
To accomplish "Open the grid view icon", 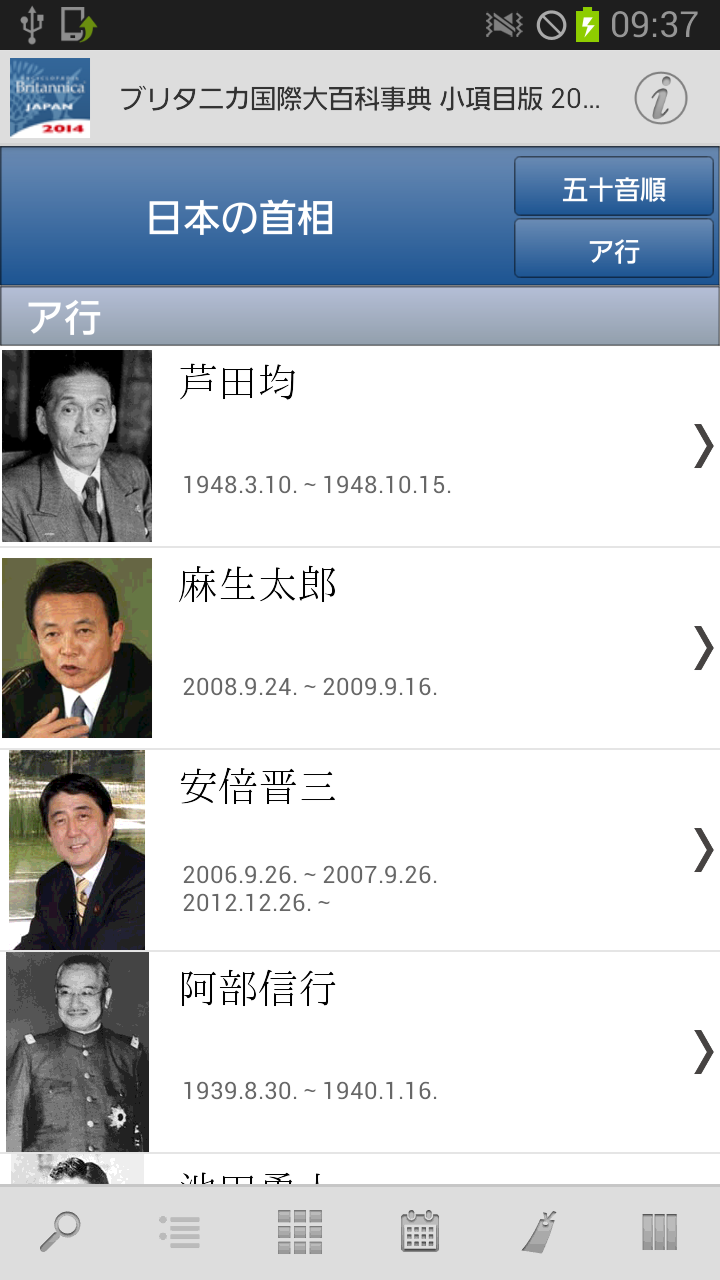I will click(300, 1232).
